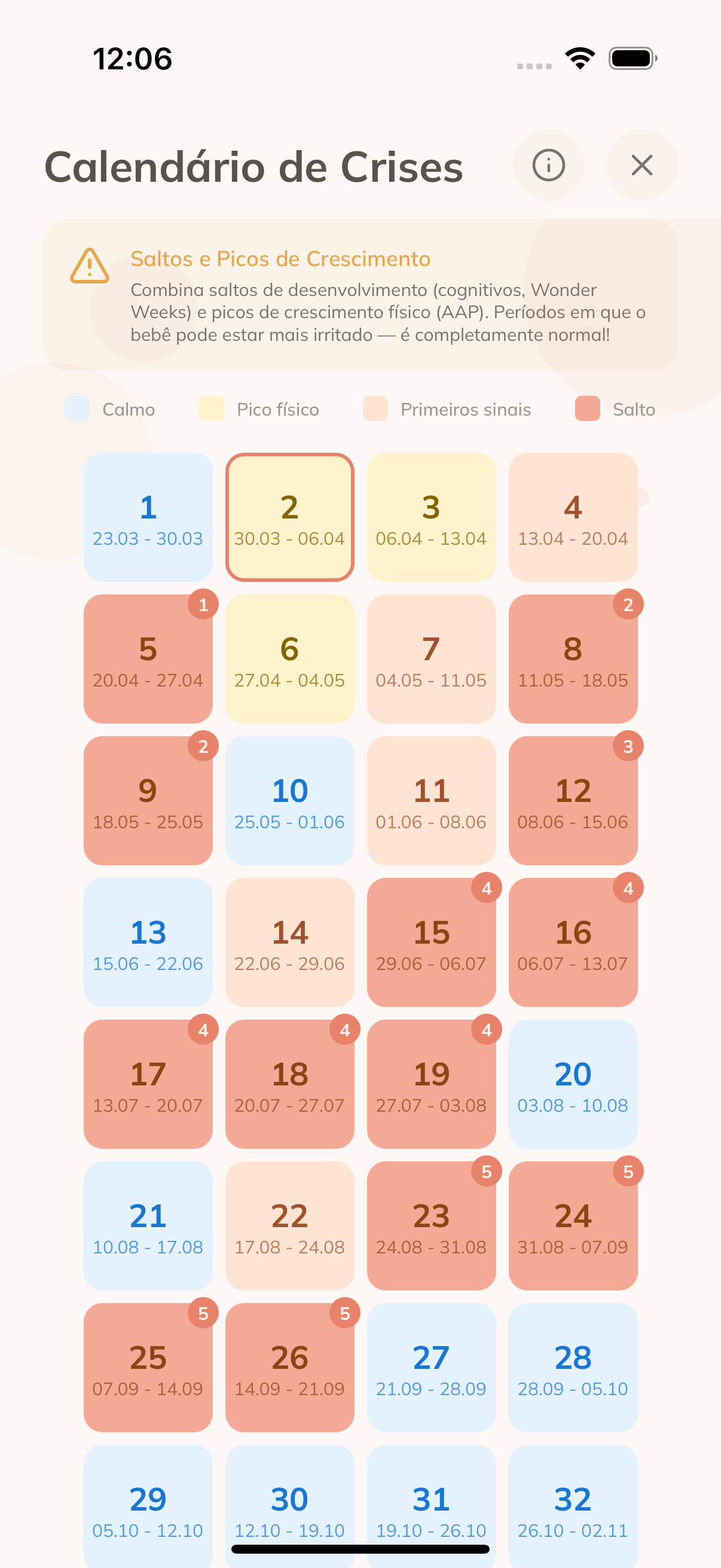The image size is (721, 1568).
Task: Tap the badge showing 3 on week 12
Action: 628,746
